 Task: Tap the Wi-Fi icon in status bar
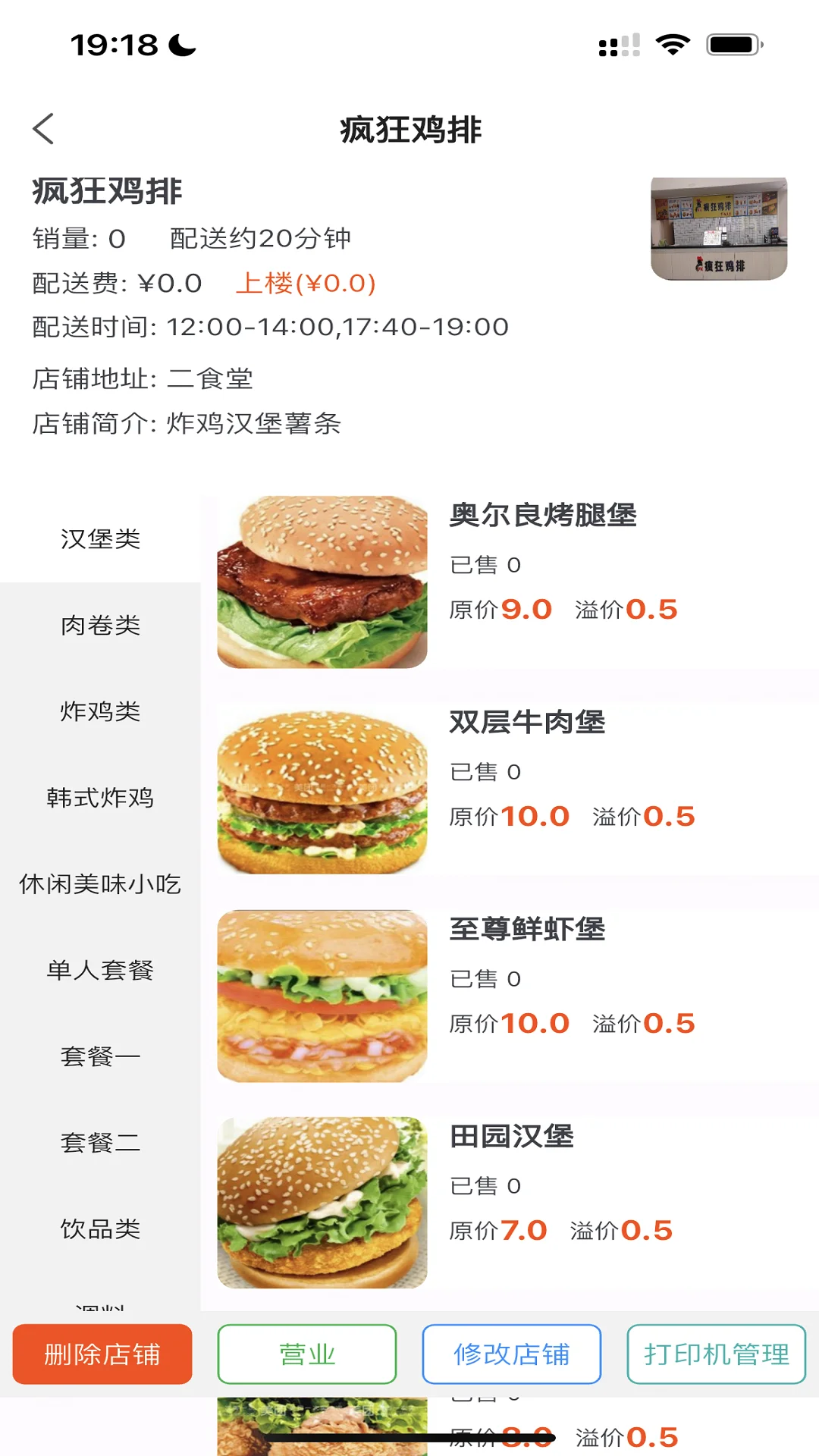pos(670,45)
